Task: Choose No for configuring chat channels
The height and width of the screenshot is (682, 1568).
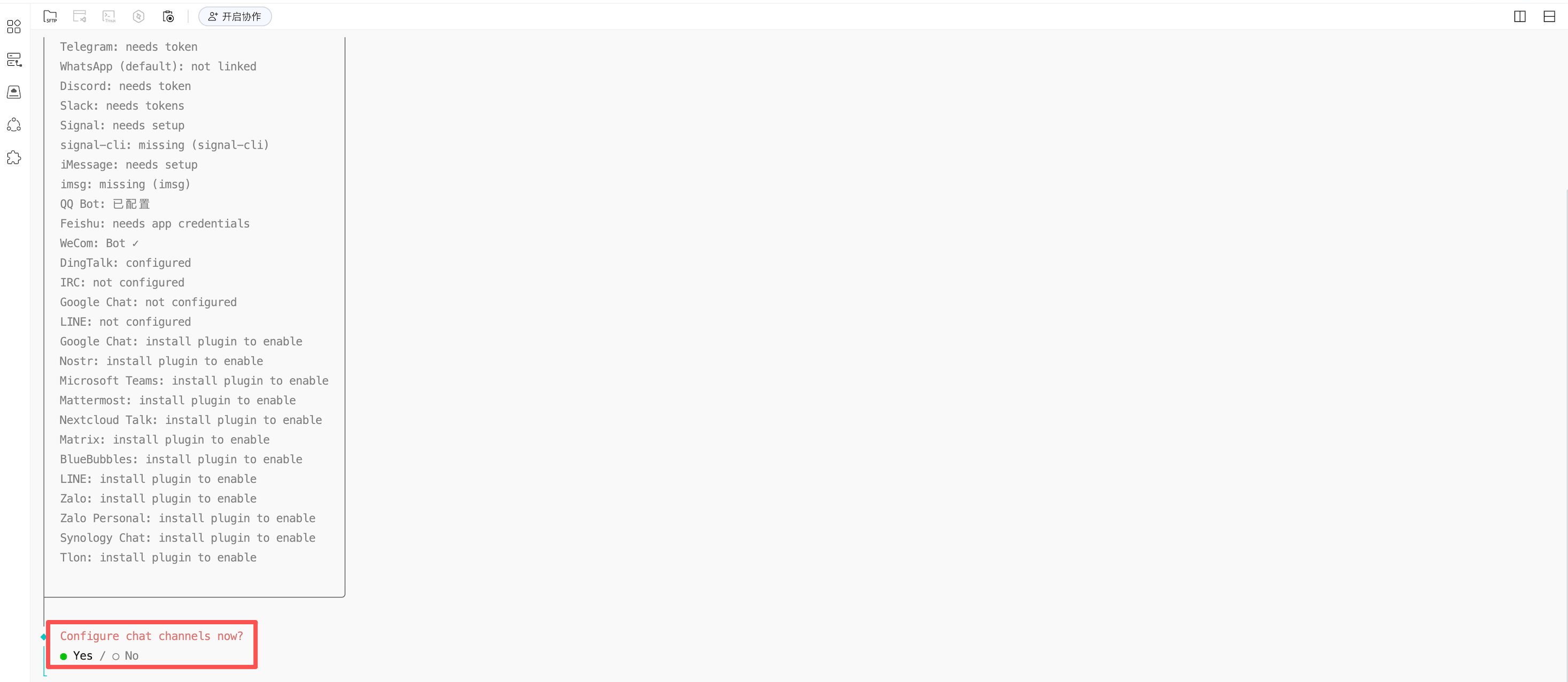Action: click(x=126, y=656)
